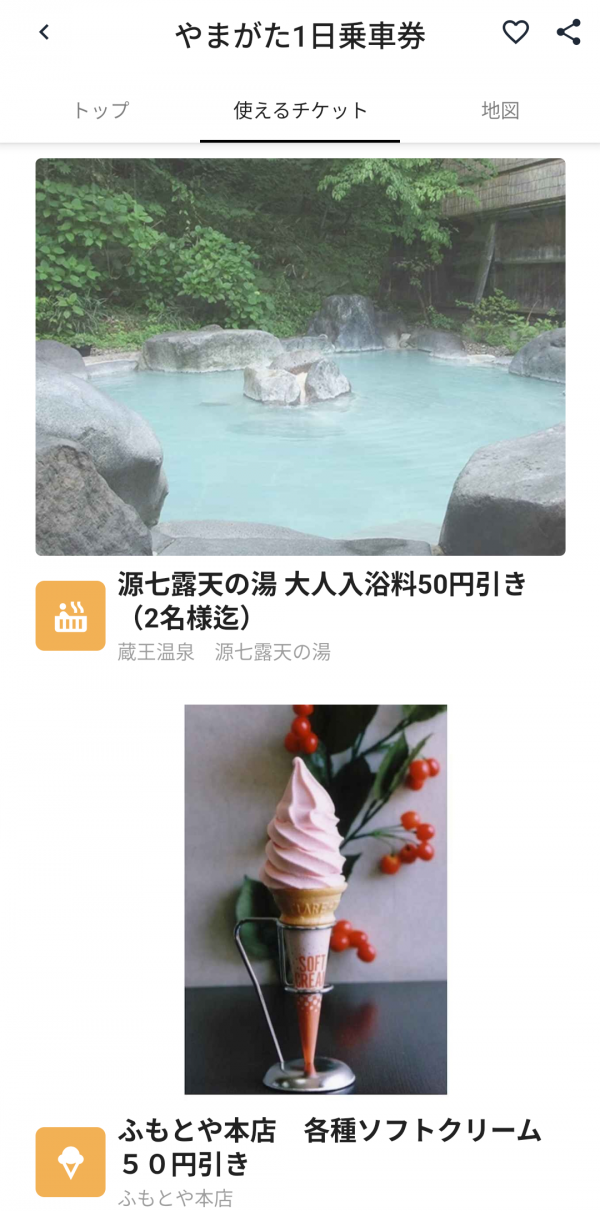This screenshot has height=1211, width=600.
Task: Open the 地図 tab
Action: pos(500,111)
